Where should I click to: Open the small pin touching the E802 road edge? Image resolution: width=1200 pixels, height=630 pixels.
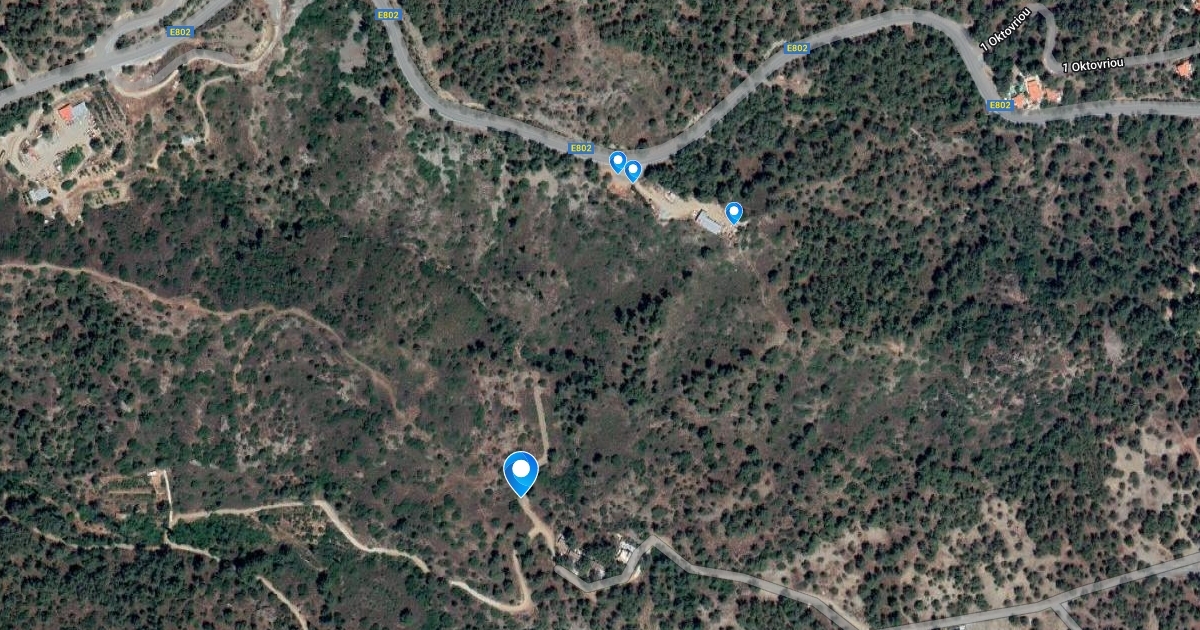point(618,160)
